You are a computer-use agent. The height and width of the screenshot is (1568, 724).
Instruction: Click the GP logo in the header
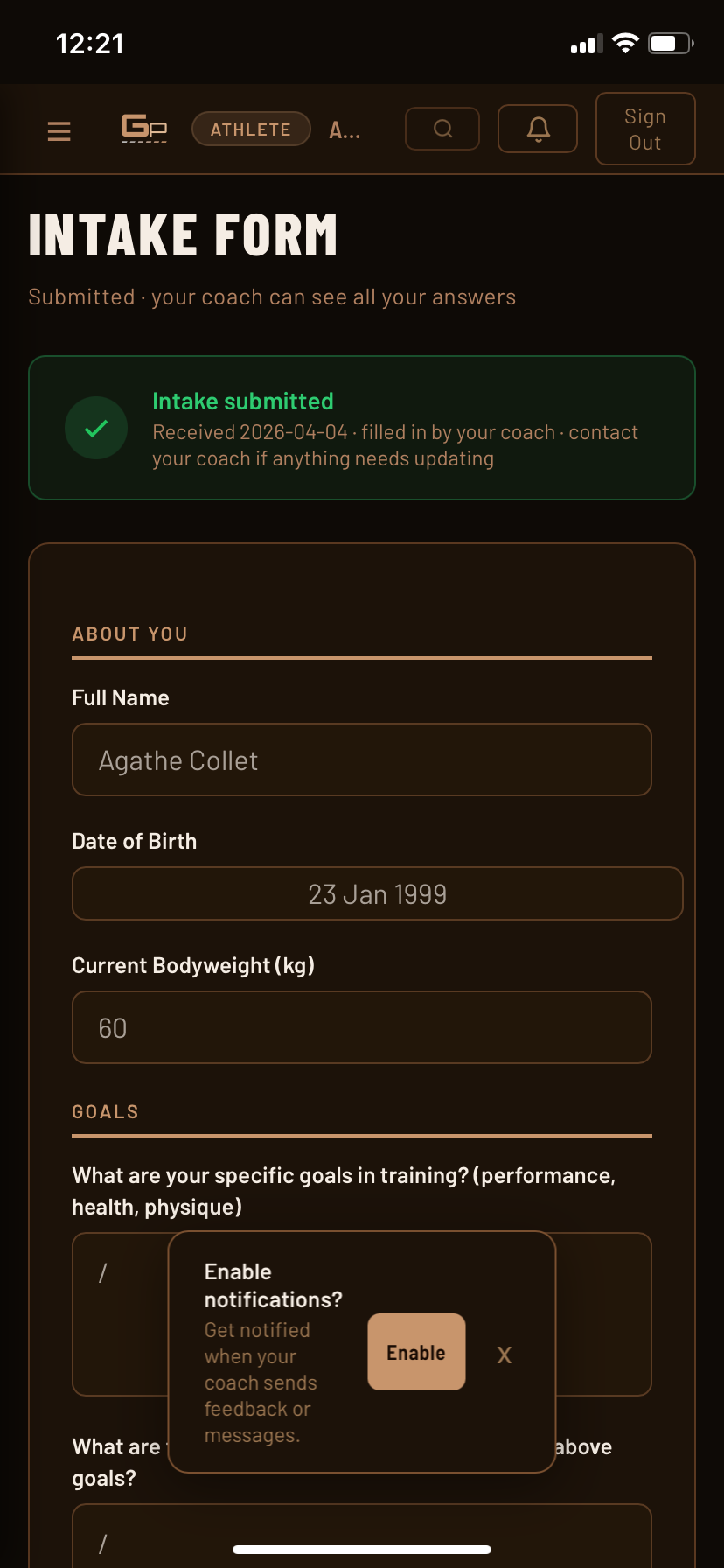[143, 128]
